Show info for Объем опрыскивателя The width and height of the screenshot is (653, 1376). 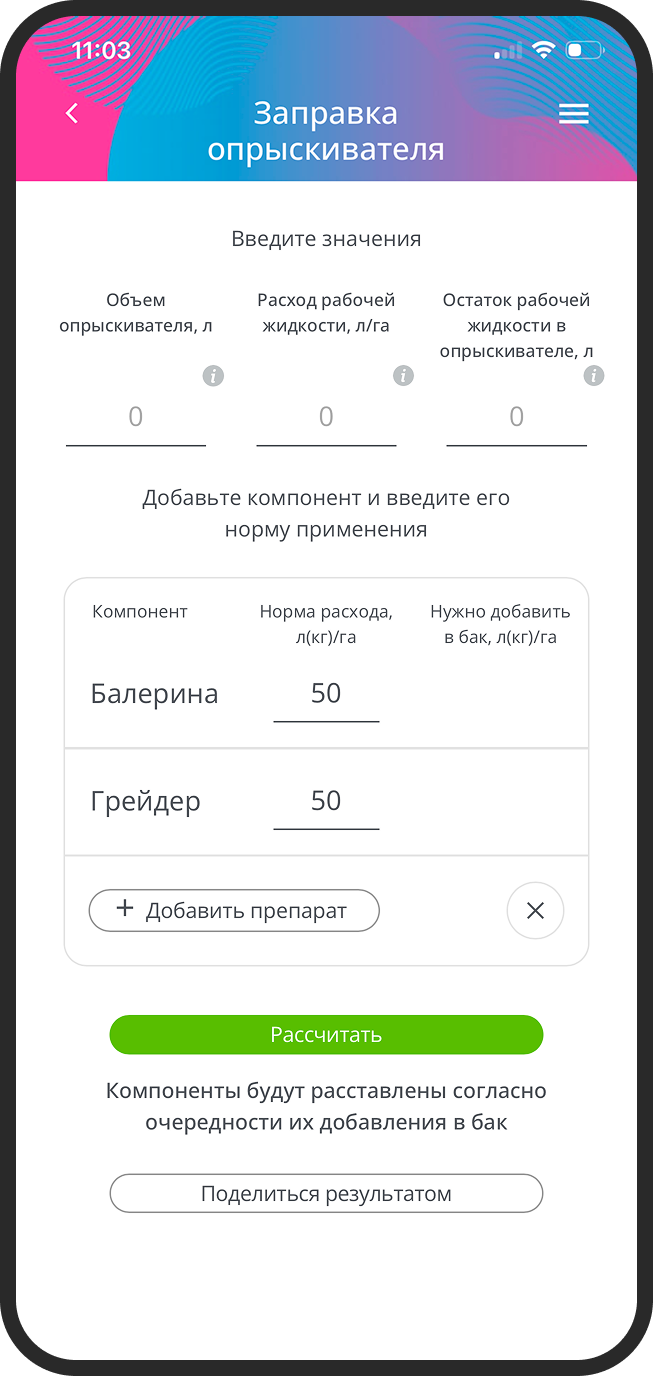pos(213,376)
